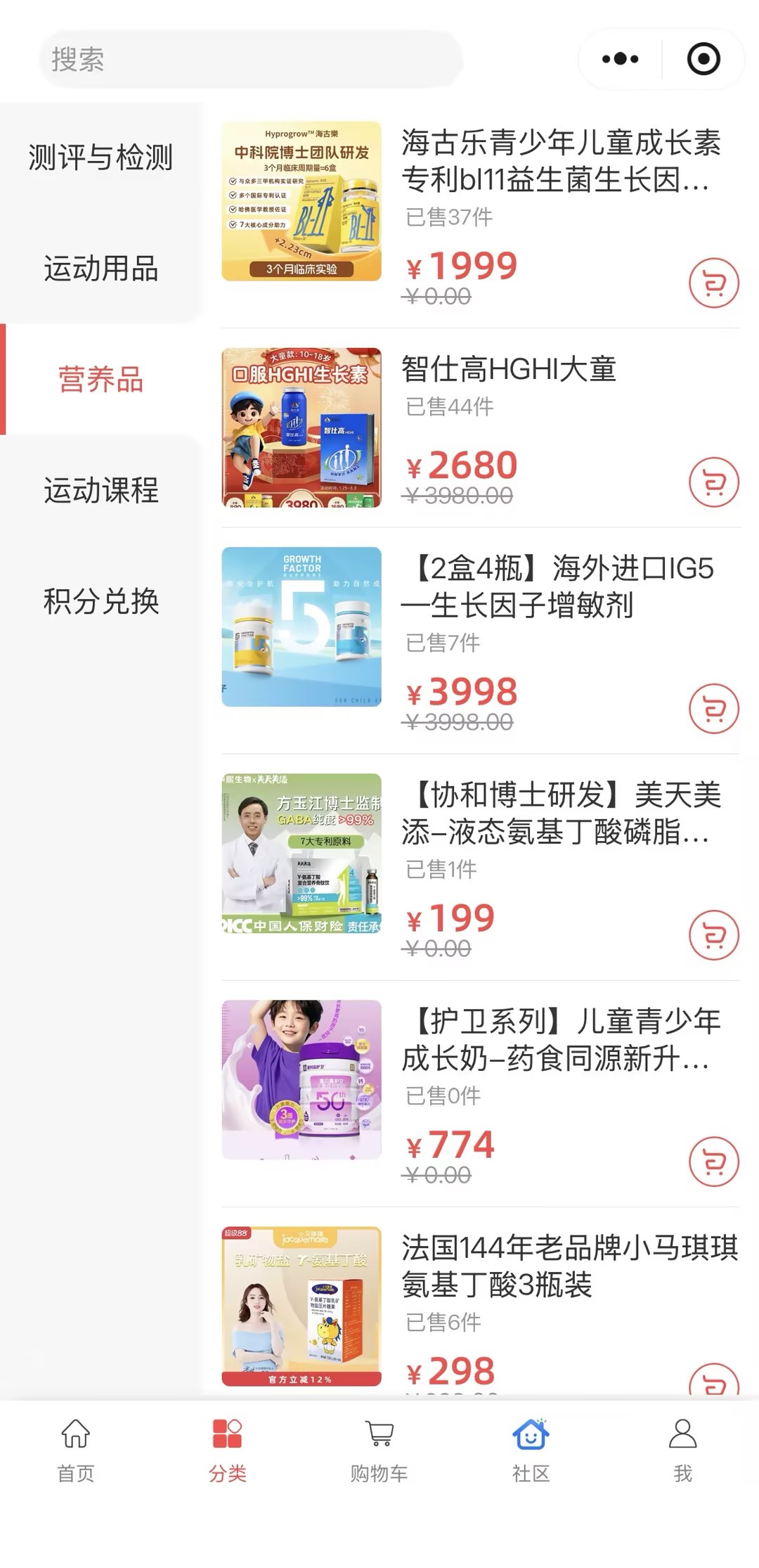Add the 海外进口IG5 product to the cart
The image size is (759, 1568).
(x=713, y=709)
